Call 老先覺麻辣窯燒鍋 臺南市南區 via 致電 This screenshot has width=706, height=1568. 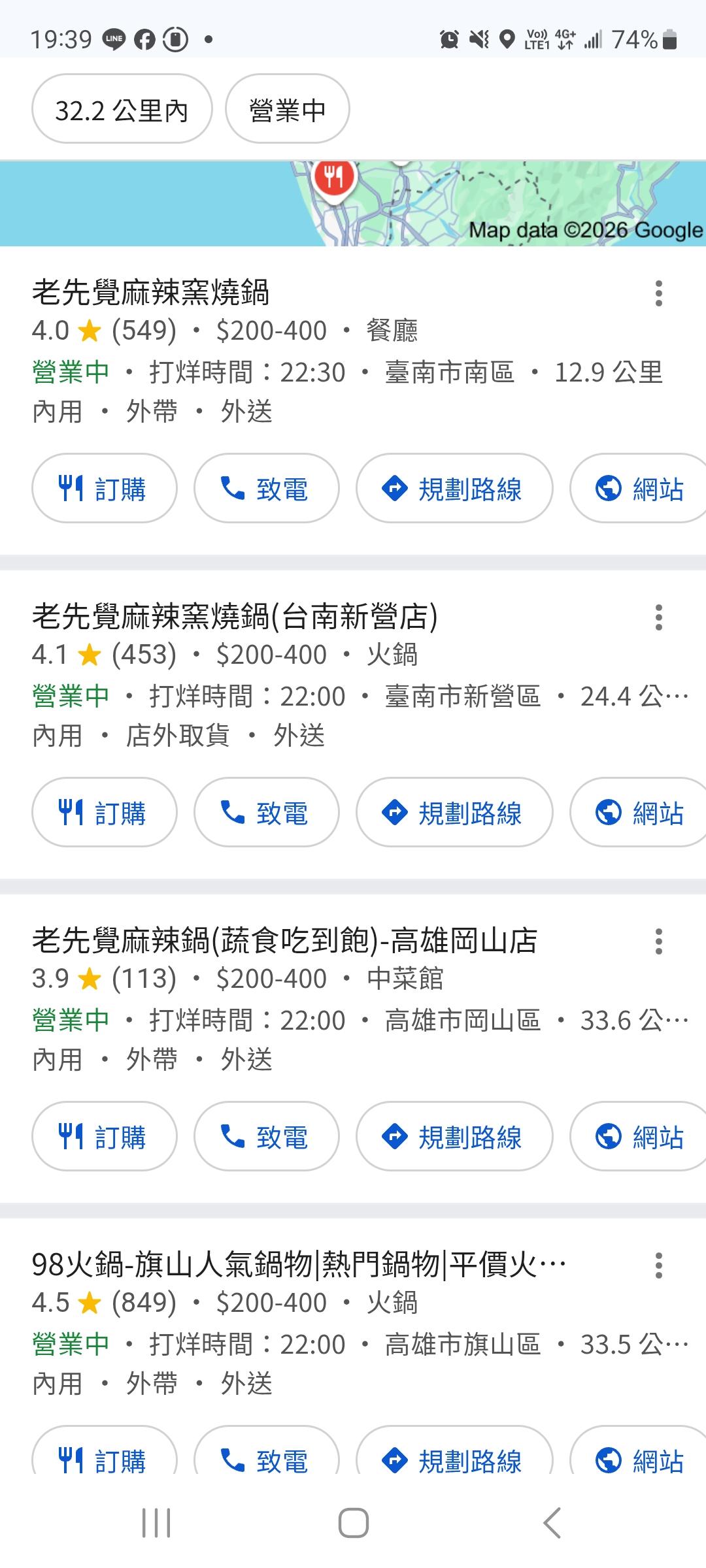[266, 489]
